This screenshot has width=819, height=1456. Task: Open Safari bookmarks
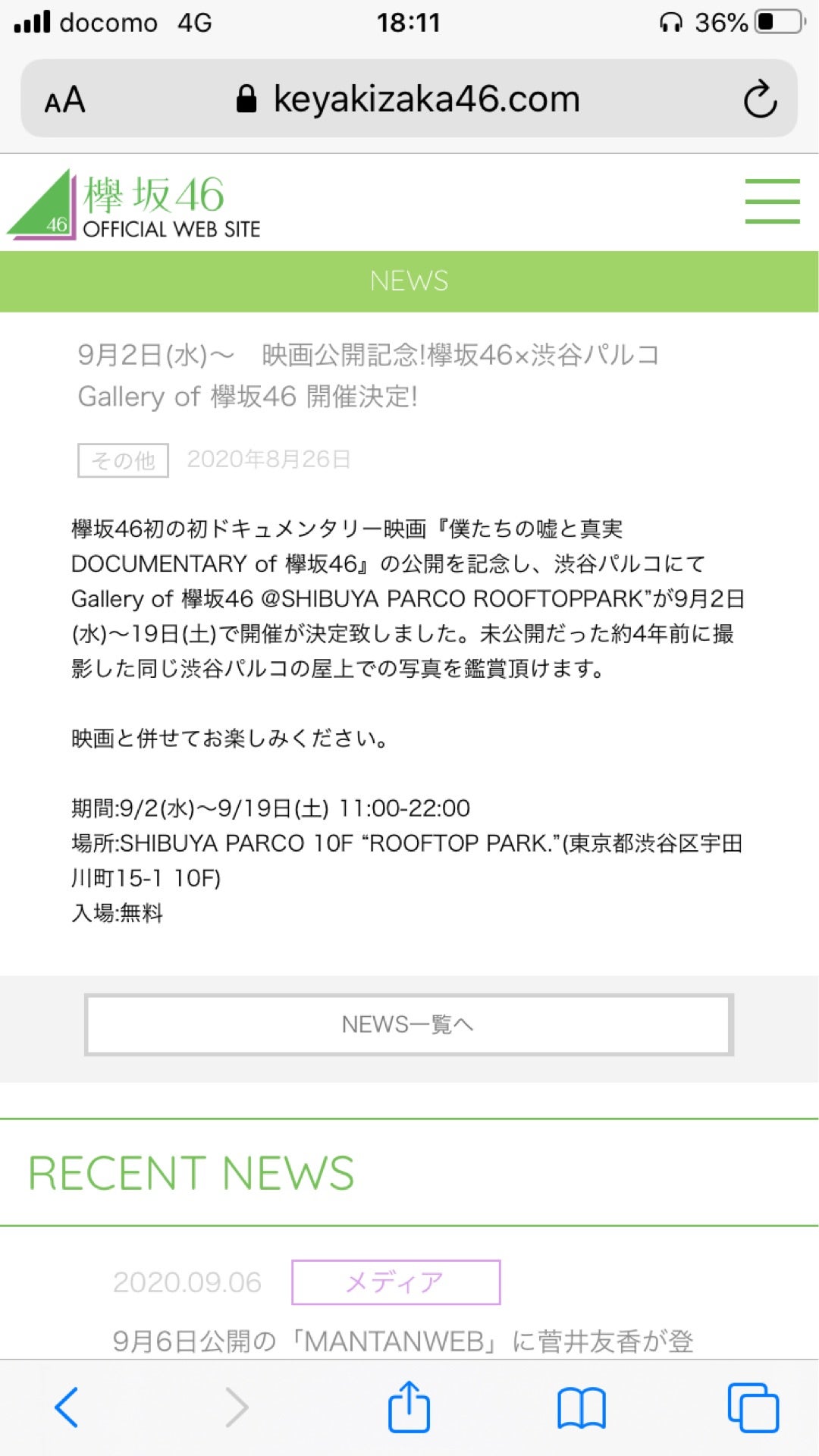click(x=581, y=1407)
